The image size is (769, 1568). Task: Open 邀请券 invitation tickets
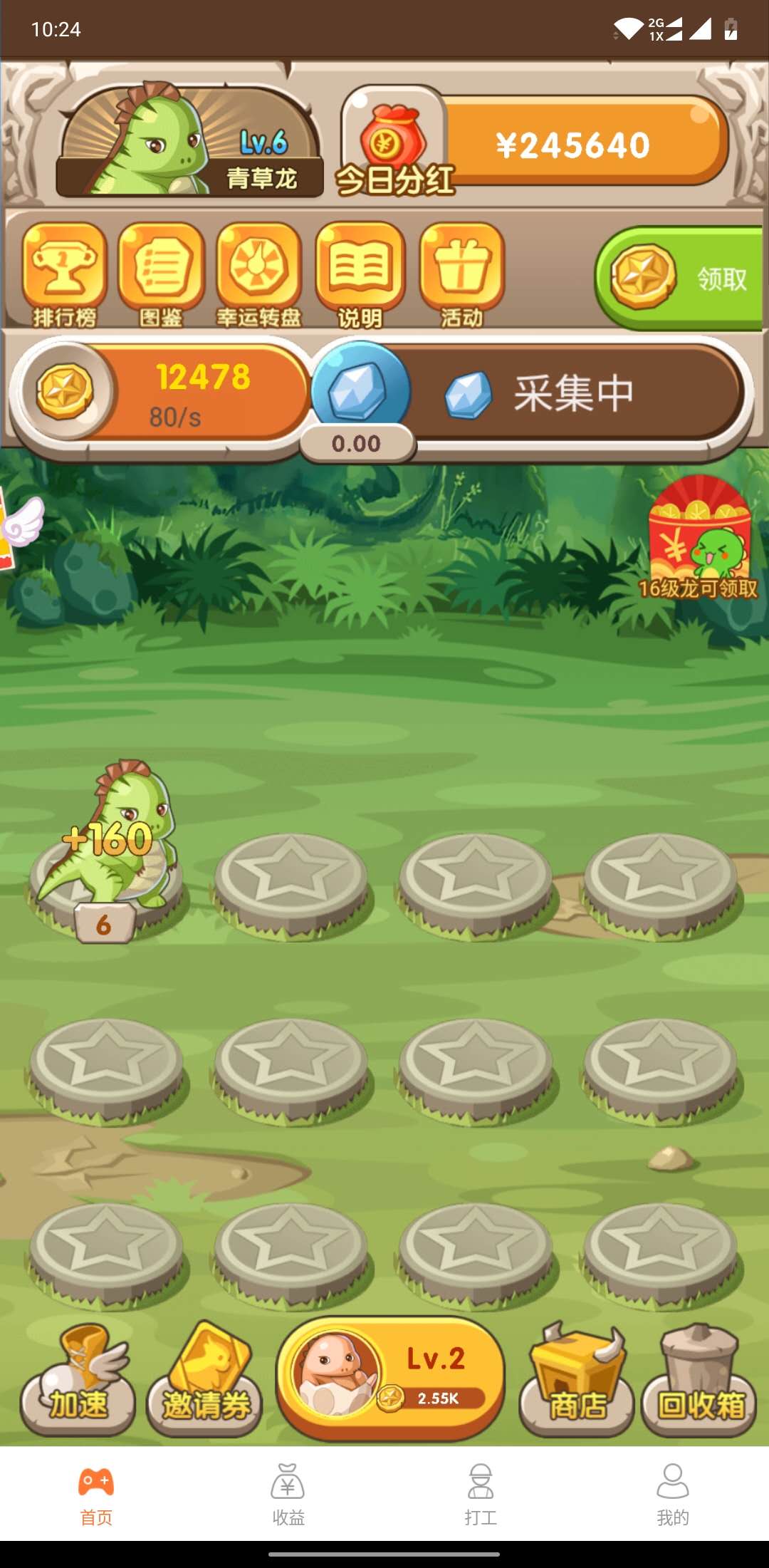click(205, 1382)
